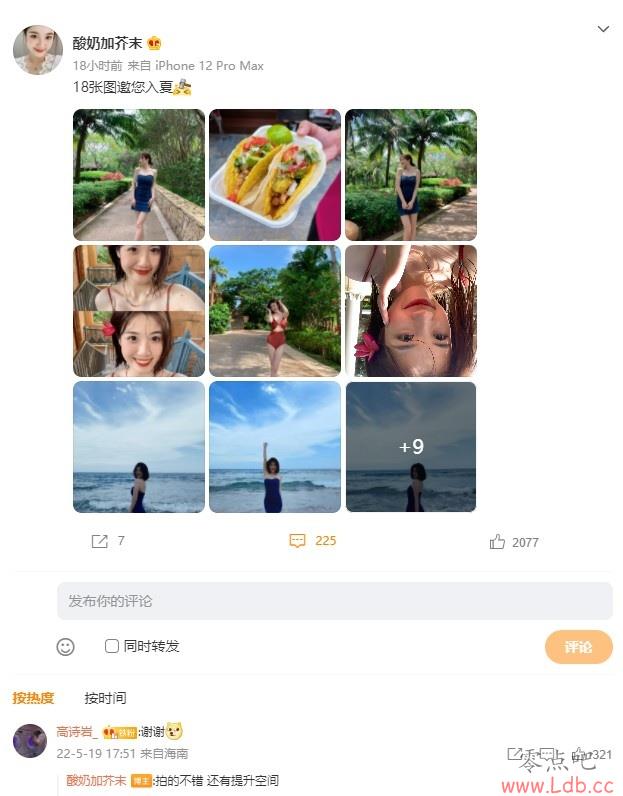Sort comments by 按时间
This screenshot has height=796, width=623.
pyautogui.click(x=105, y=698)
